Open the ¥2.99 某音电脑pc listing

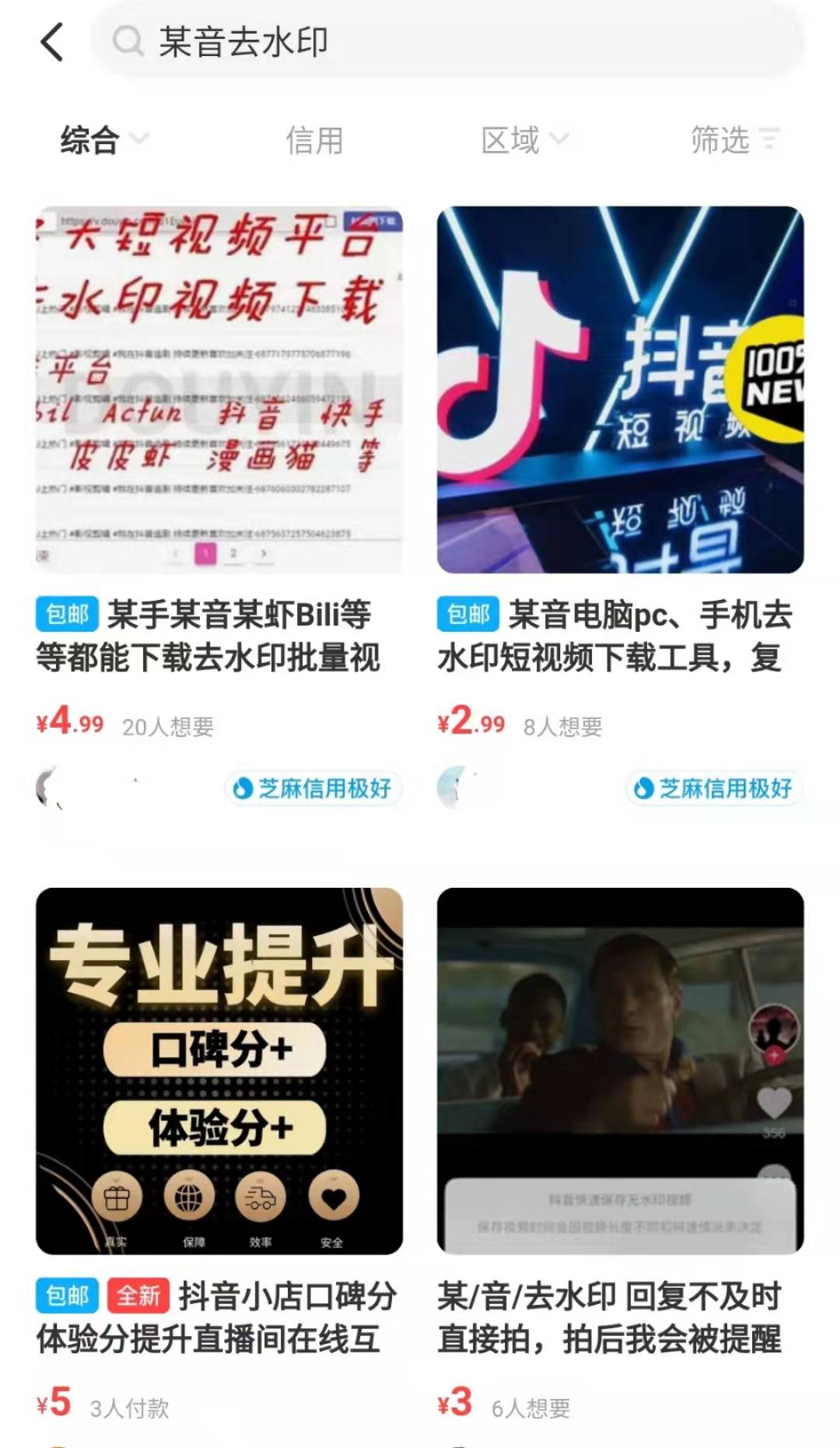(x=620, y=391)
